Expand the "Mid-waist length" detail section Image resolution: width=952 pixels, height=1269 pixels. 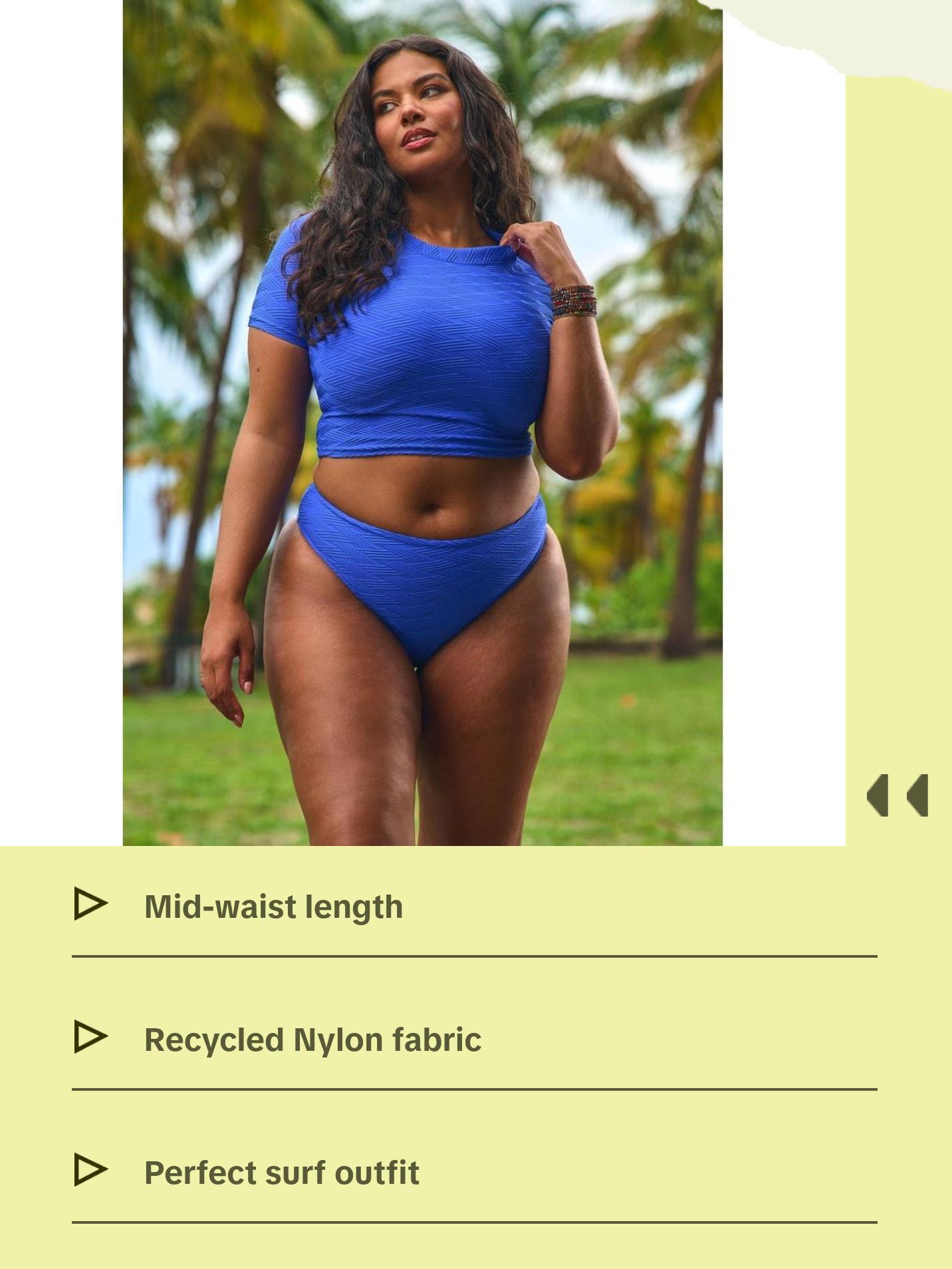pyautogui.click(x=273, y=905)
